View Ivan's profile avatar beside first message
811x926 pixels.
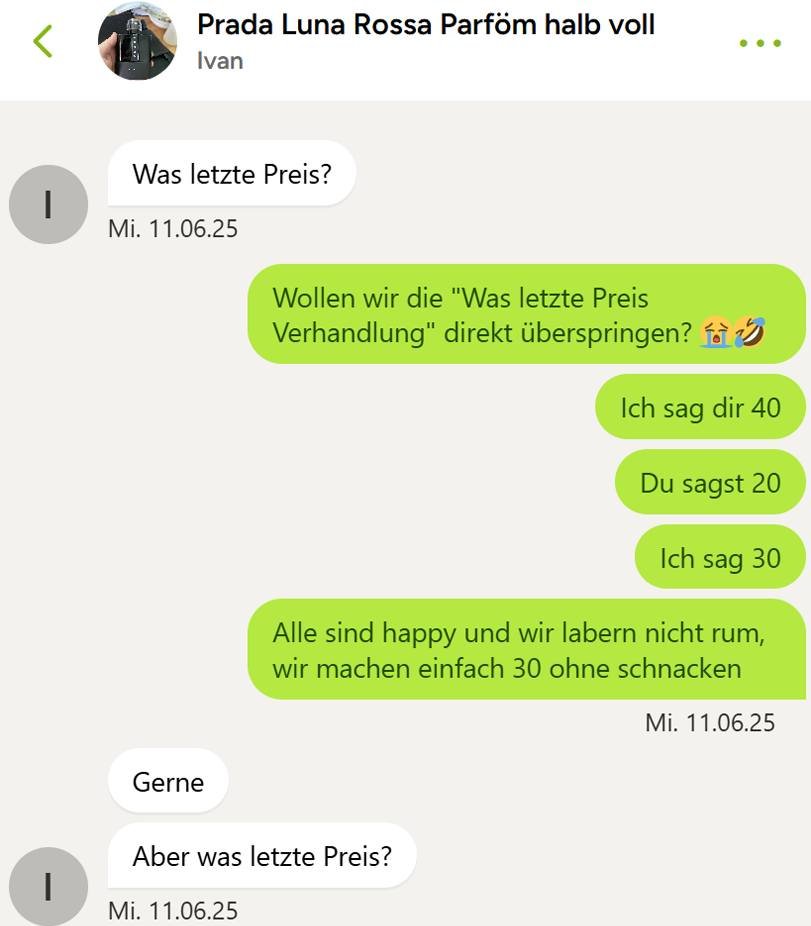[48, 204]
